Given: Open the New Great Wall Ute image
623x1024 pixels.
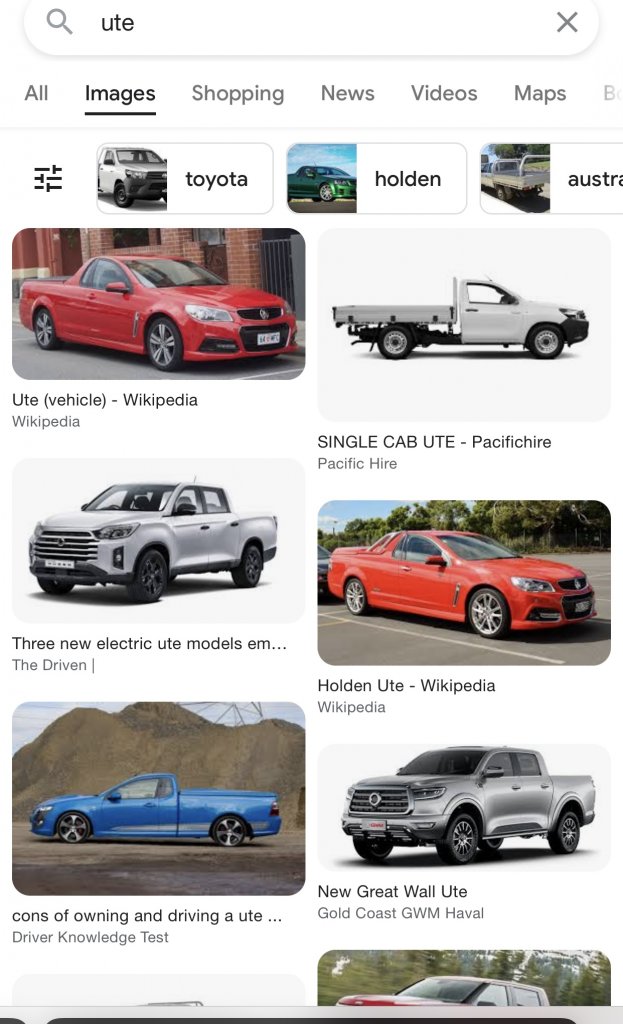Looking at the screenshot, I should tap(463, 806).
